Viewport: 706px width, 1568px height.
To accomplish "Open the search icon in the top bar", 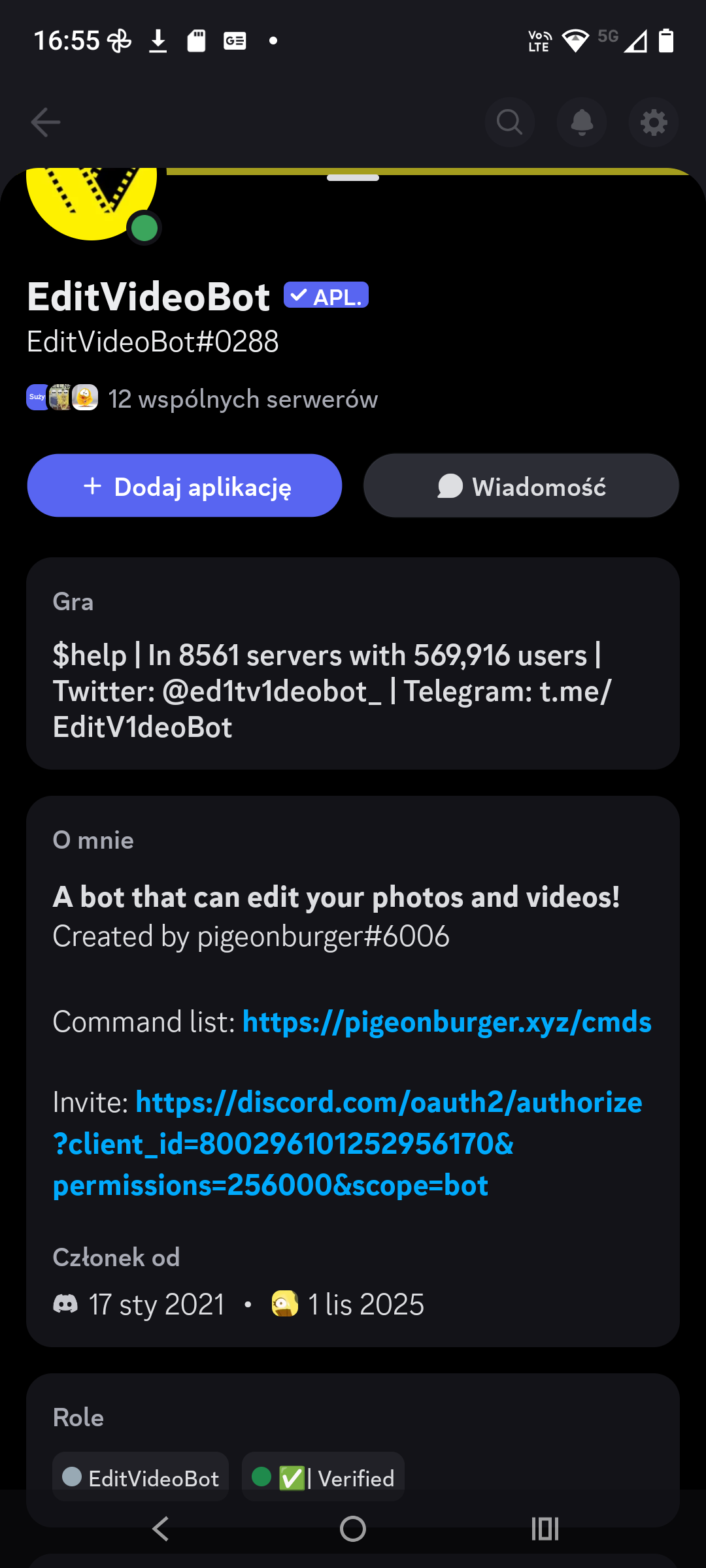I will 510,122.
